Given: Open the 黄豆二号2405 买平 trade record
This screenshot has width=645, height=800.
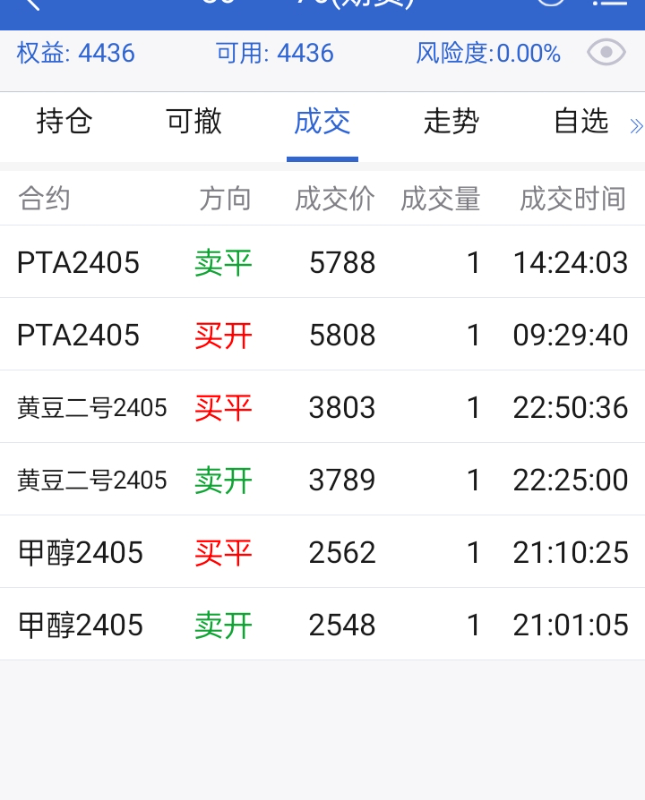Looking at the screenshot, I should tap(322, 407).
